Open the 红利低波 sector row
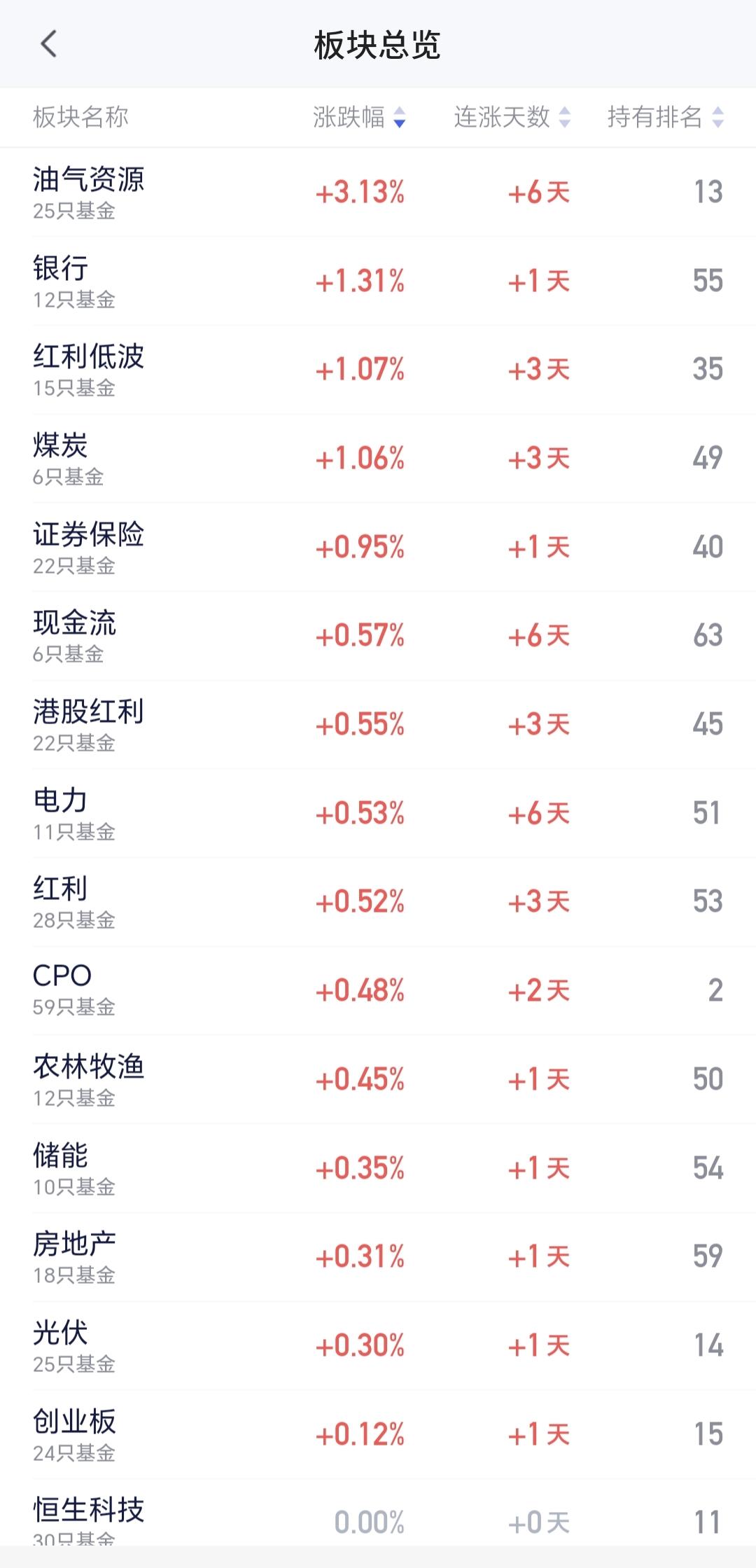Image resolution: width=756 pixels, height=1568 pixels. (x=89, y=369)
